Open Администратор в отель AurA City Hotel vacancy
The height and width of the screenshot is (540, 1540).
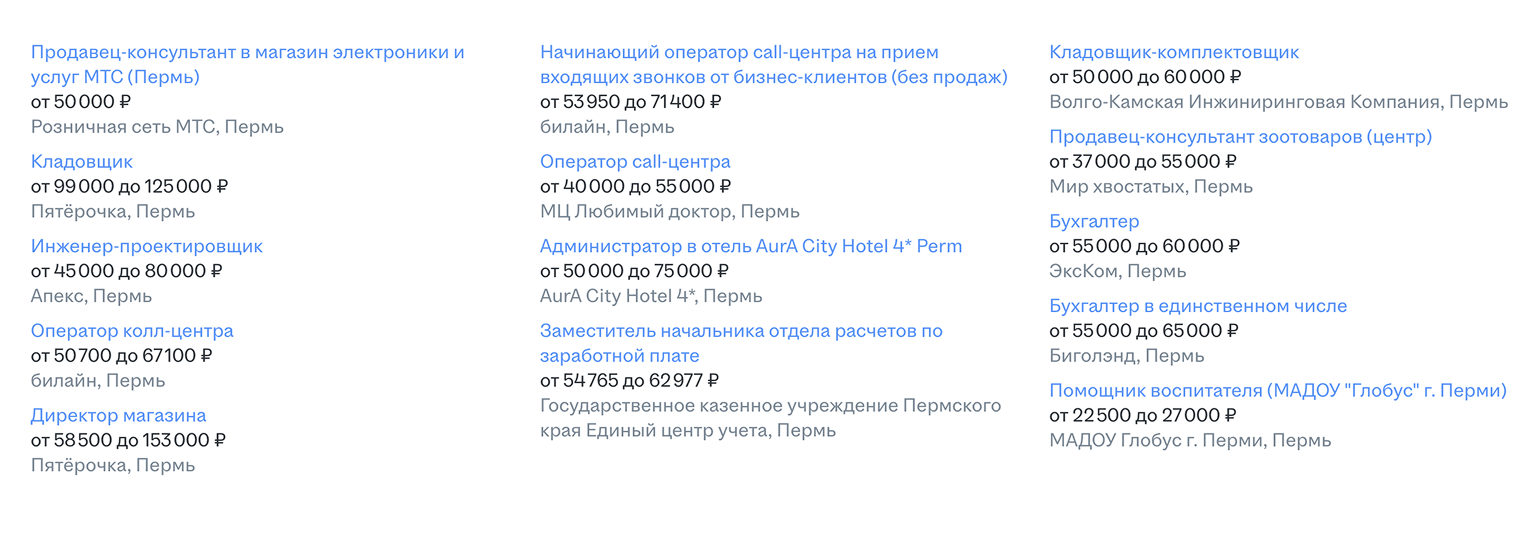tap(750, 247)
